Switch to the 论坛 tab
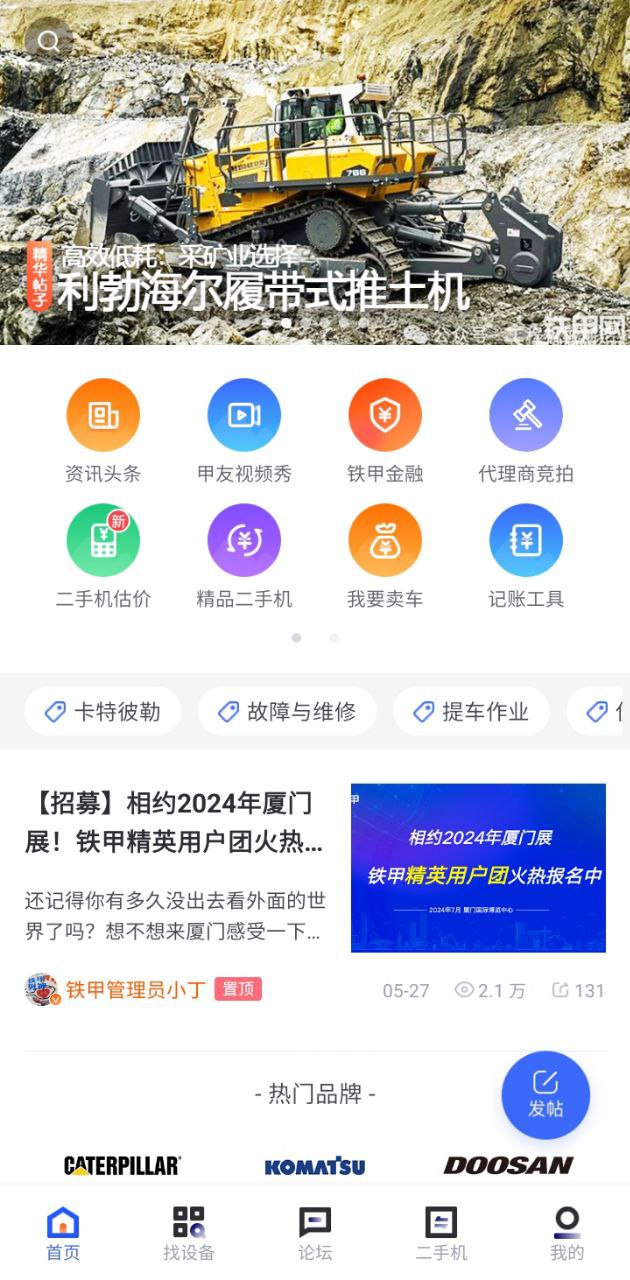Screen dimensions: 630x1280 (x=315, y=1233)
